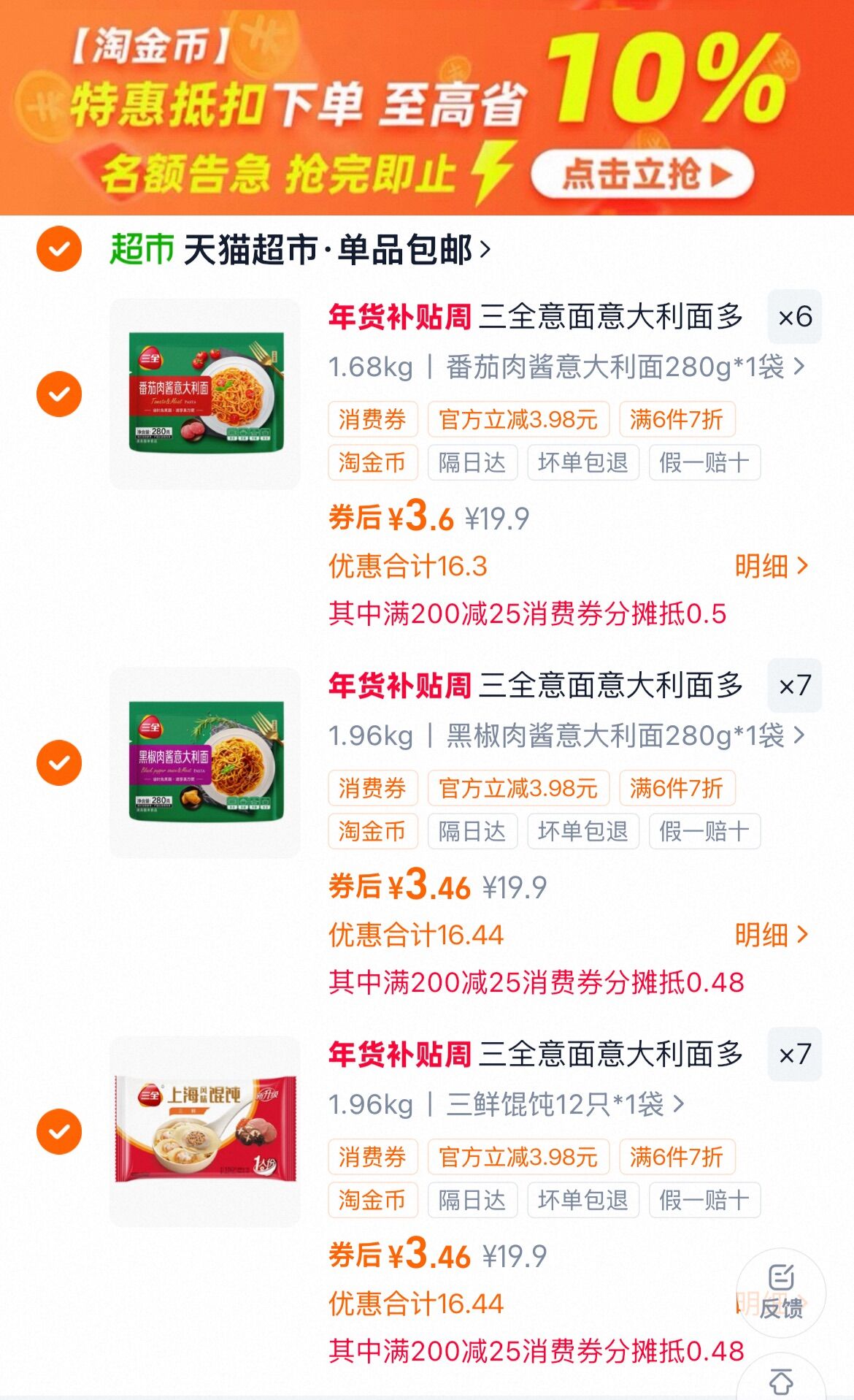Tap the 点击立抢 banner button
The height and width of the screenshot is (1400, 854).
coord(642,175)
